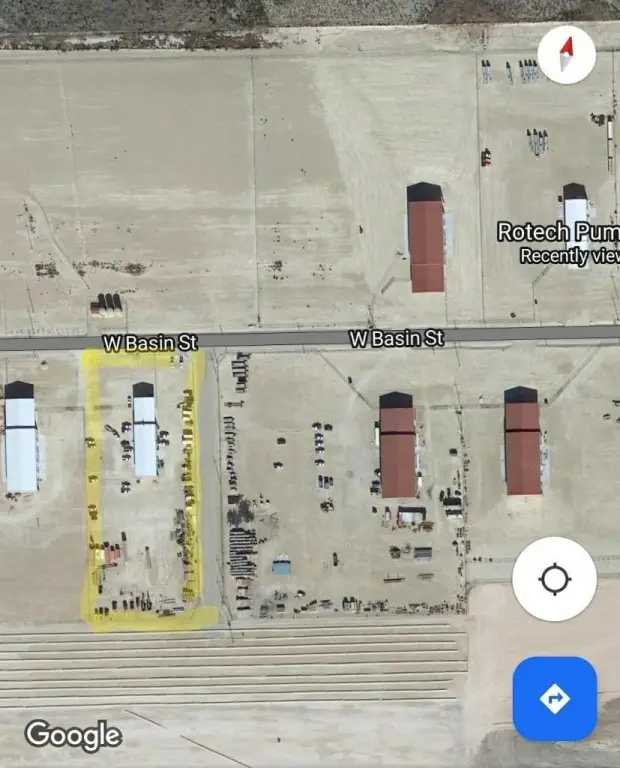Tap the compass to reset map orientation
The image size is (620, 768).
[x=567, y=54]
